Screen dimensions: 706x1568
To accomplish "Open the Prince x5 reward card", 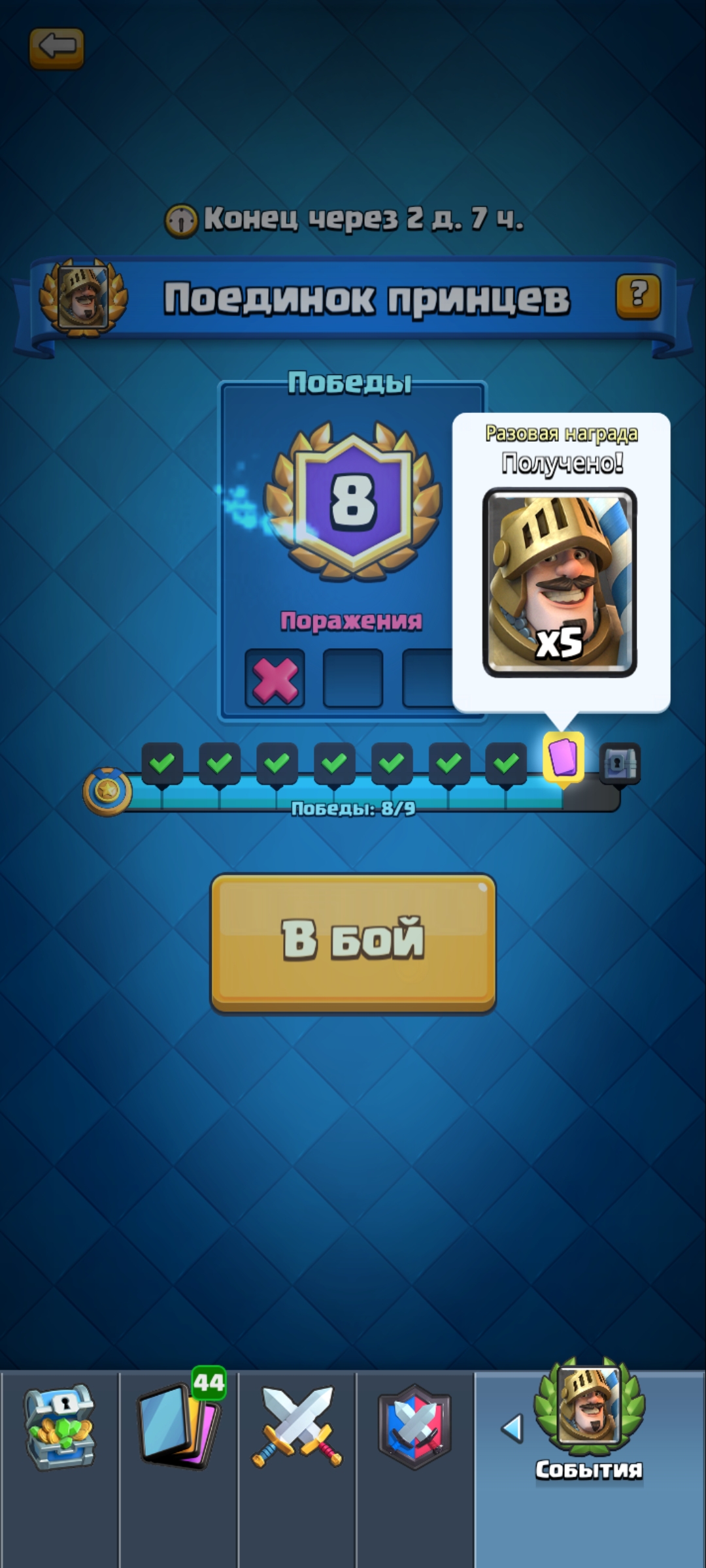I will pyautogui.click(x=560, y=582).
